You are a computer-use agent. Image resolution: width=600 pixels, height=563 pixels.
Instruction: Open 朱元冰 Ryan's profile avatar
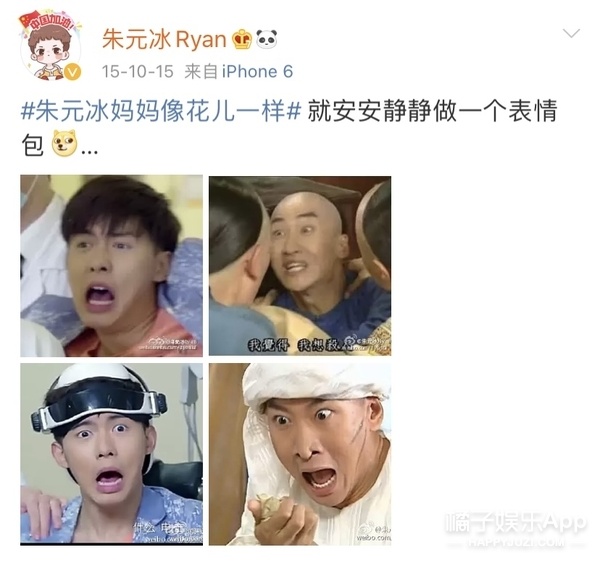[x=50, y=48]
